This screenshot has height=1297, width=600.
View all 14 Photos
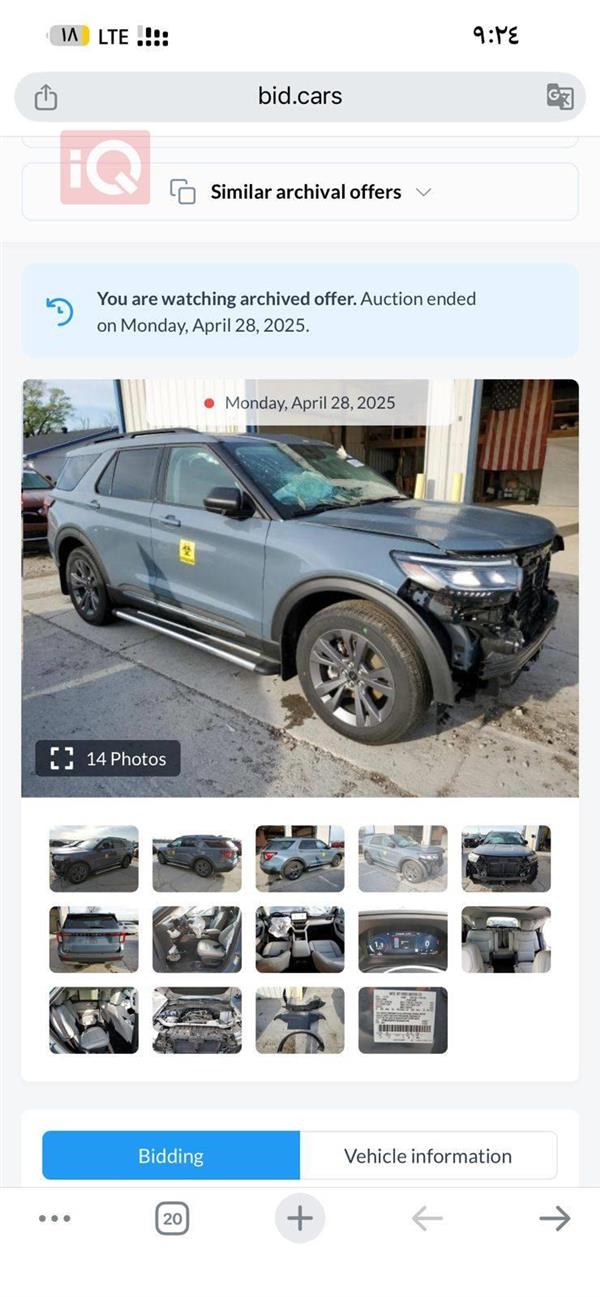tap(108, 759)
